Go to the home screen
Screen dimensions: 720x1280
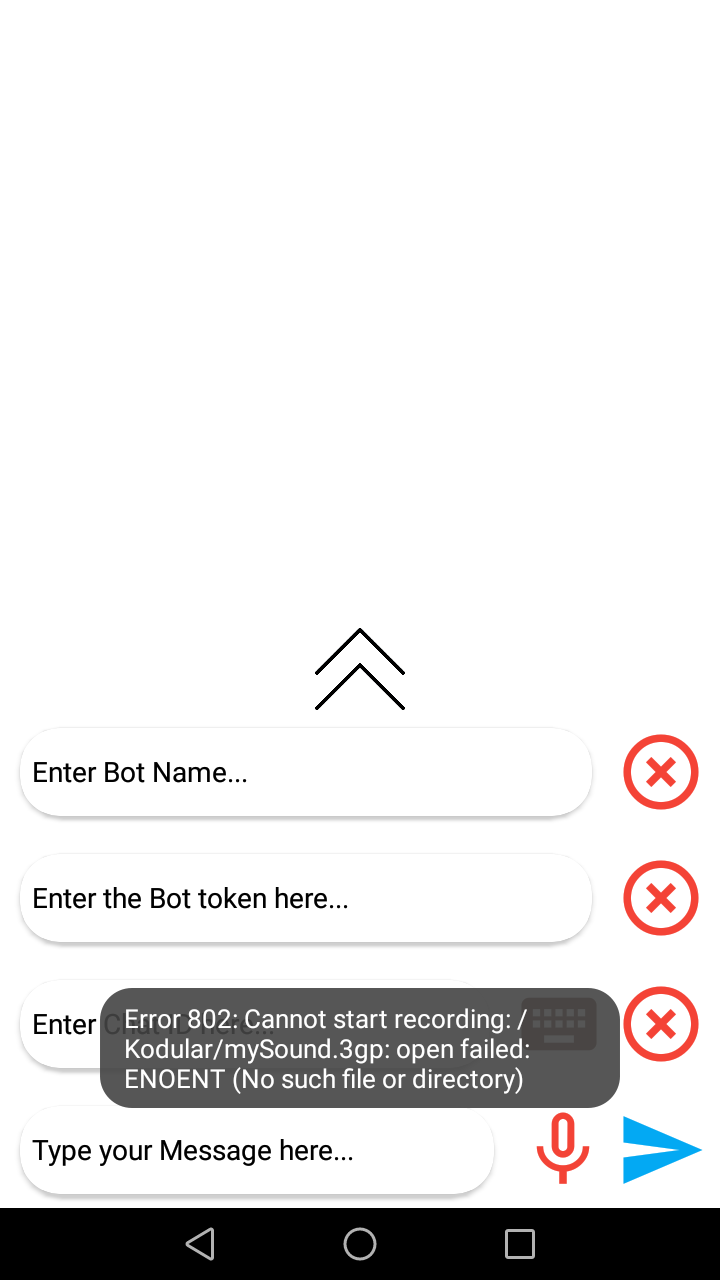coord(360,1244)
